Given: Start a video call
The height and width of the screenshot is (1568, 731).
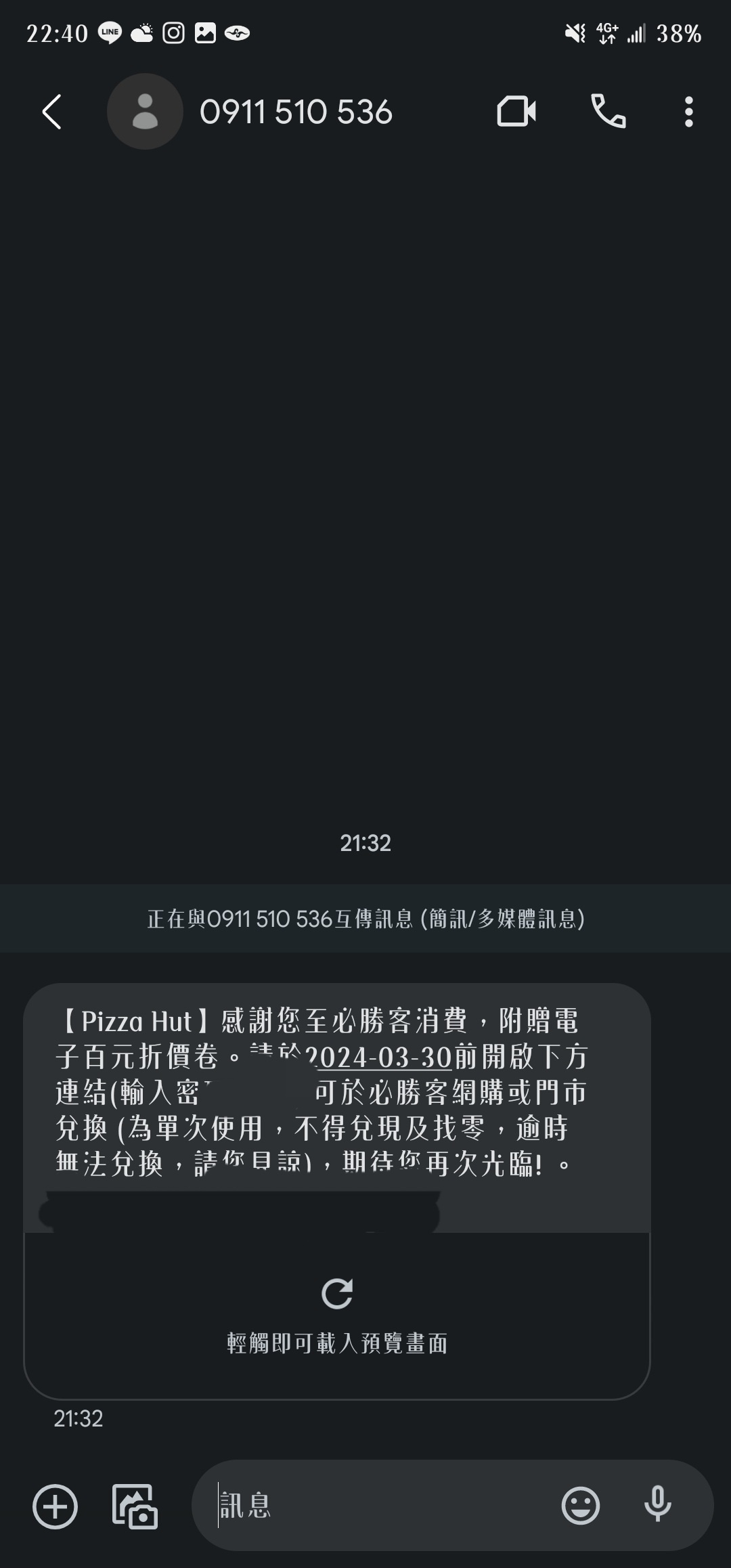Looking at the screenshot, I should point(516,112).
